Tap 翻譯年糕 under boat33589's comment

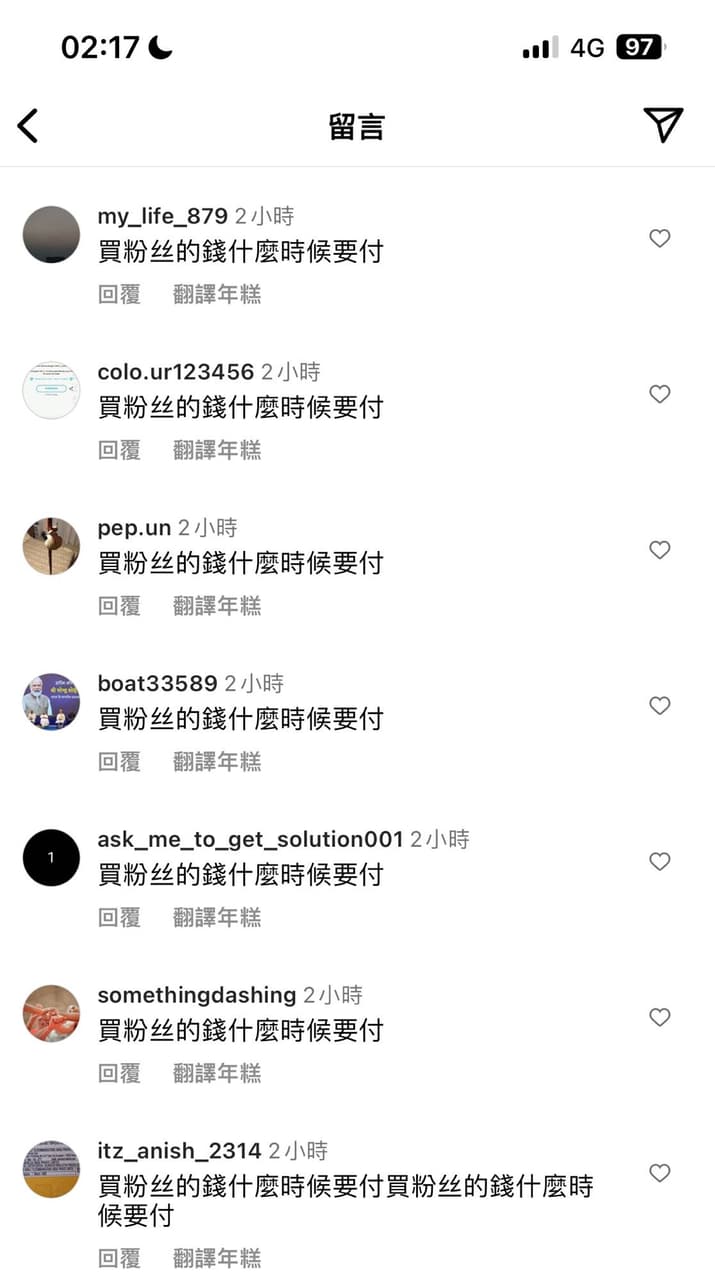click(x=217, y=762)
